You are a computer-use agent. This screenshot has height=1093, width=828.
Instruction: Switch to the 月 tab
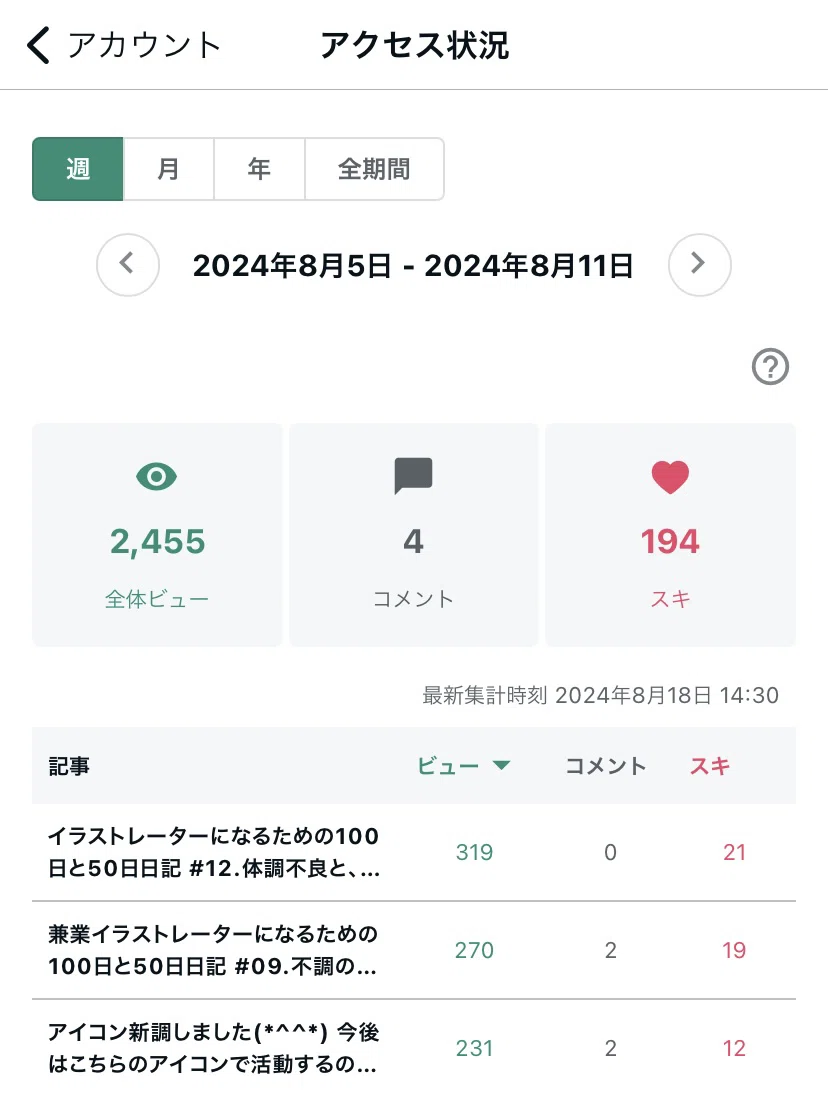click(168, 169)
